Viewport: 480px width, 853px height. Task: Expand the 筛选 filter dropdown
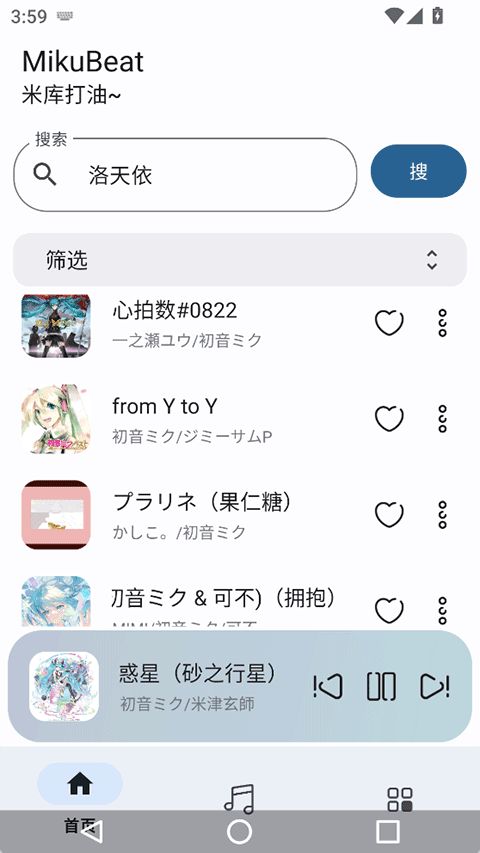coord(240,260)
